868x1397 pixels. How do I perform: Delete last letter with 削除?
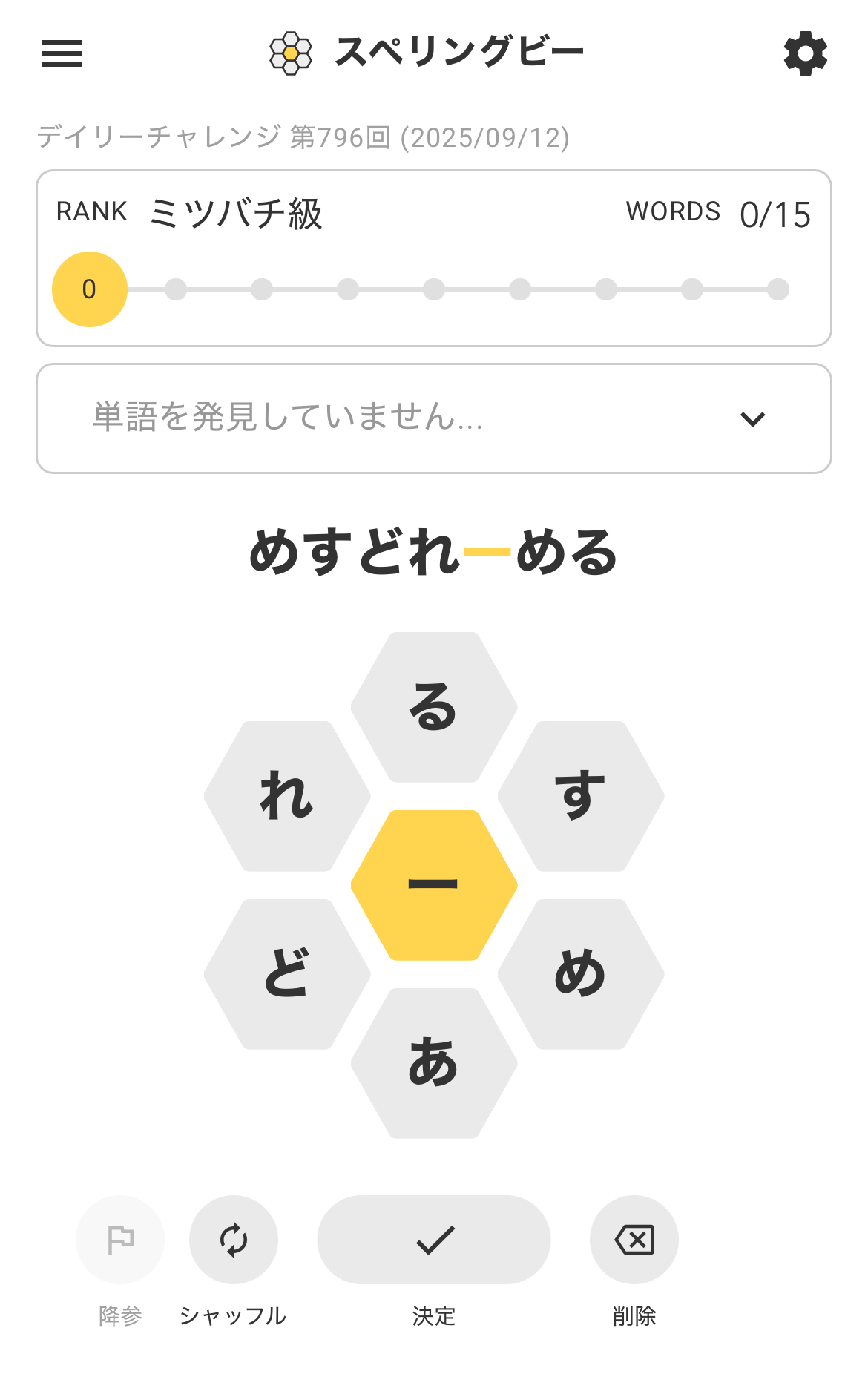pos(634,1240)
